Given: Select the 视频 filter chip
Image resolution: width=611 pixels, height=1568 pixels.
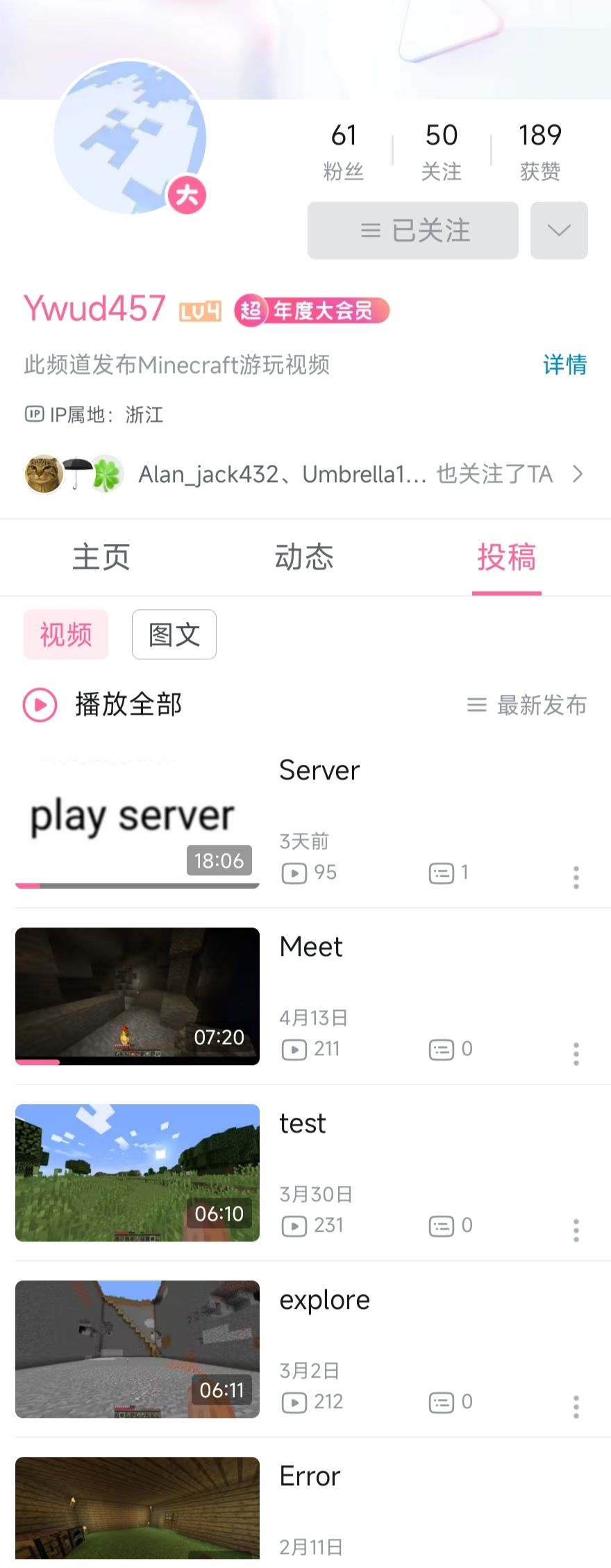Looking at the screenshot, I should 66,634.
